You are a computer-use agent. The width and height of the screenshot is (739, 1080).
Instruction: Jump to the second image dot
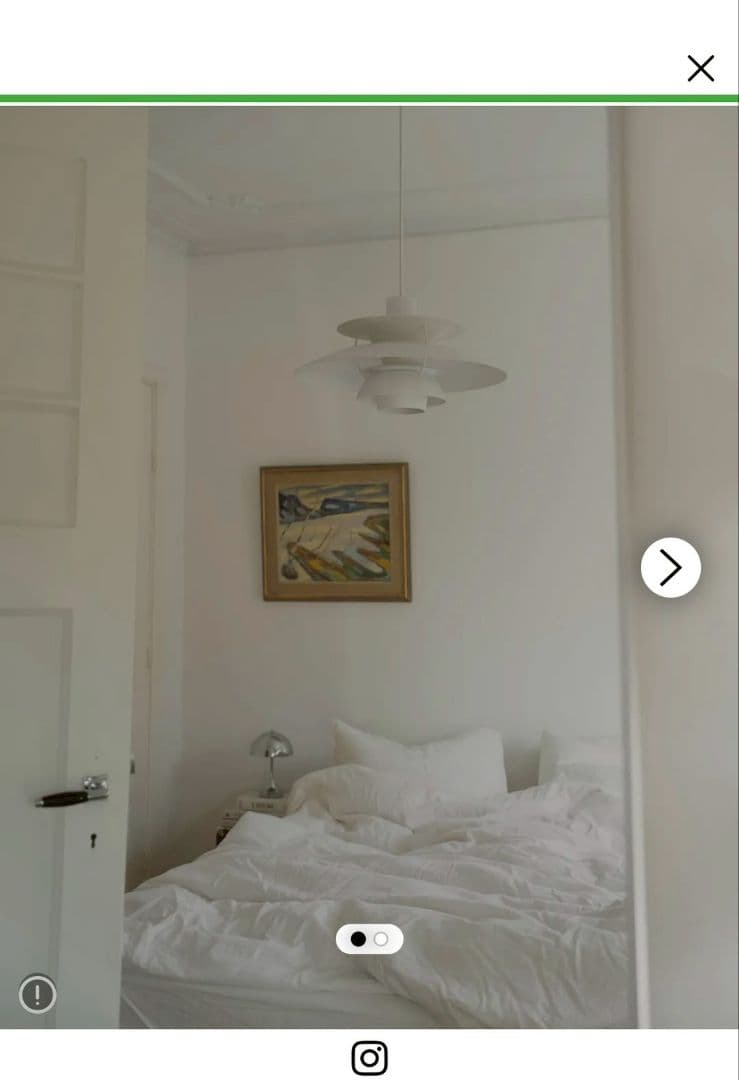pyautogui.click(x=381, y=939)
